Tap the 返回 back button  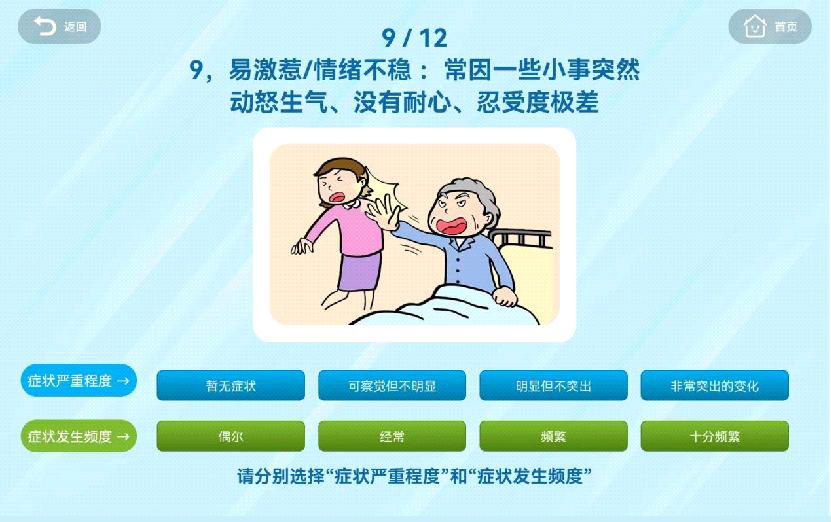click(60, 26)
